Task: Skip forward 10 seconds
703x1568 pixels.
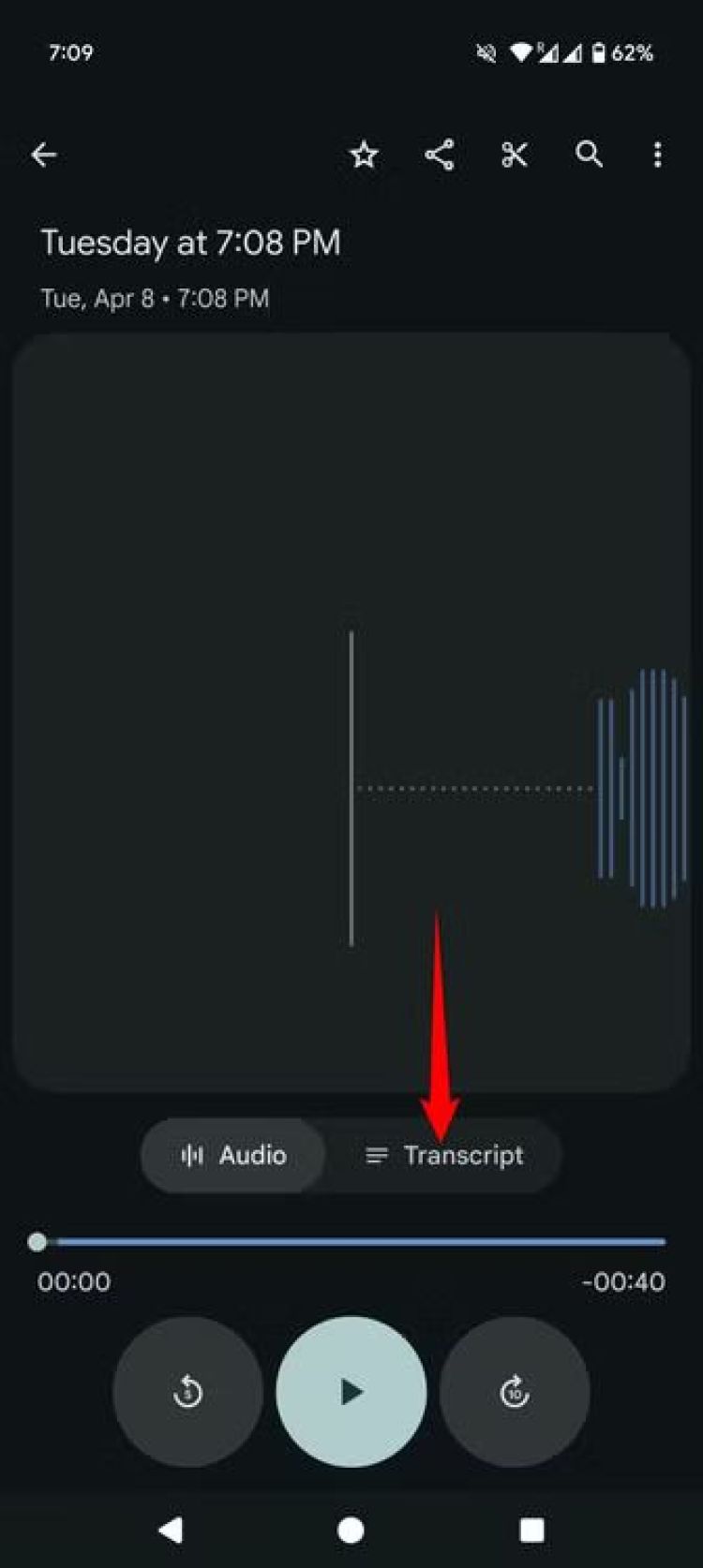Action: pyautogui.click(x=515, y=1392)
